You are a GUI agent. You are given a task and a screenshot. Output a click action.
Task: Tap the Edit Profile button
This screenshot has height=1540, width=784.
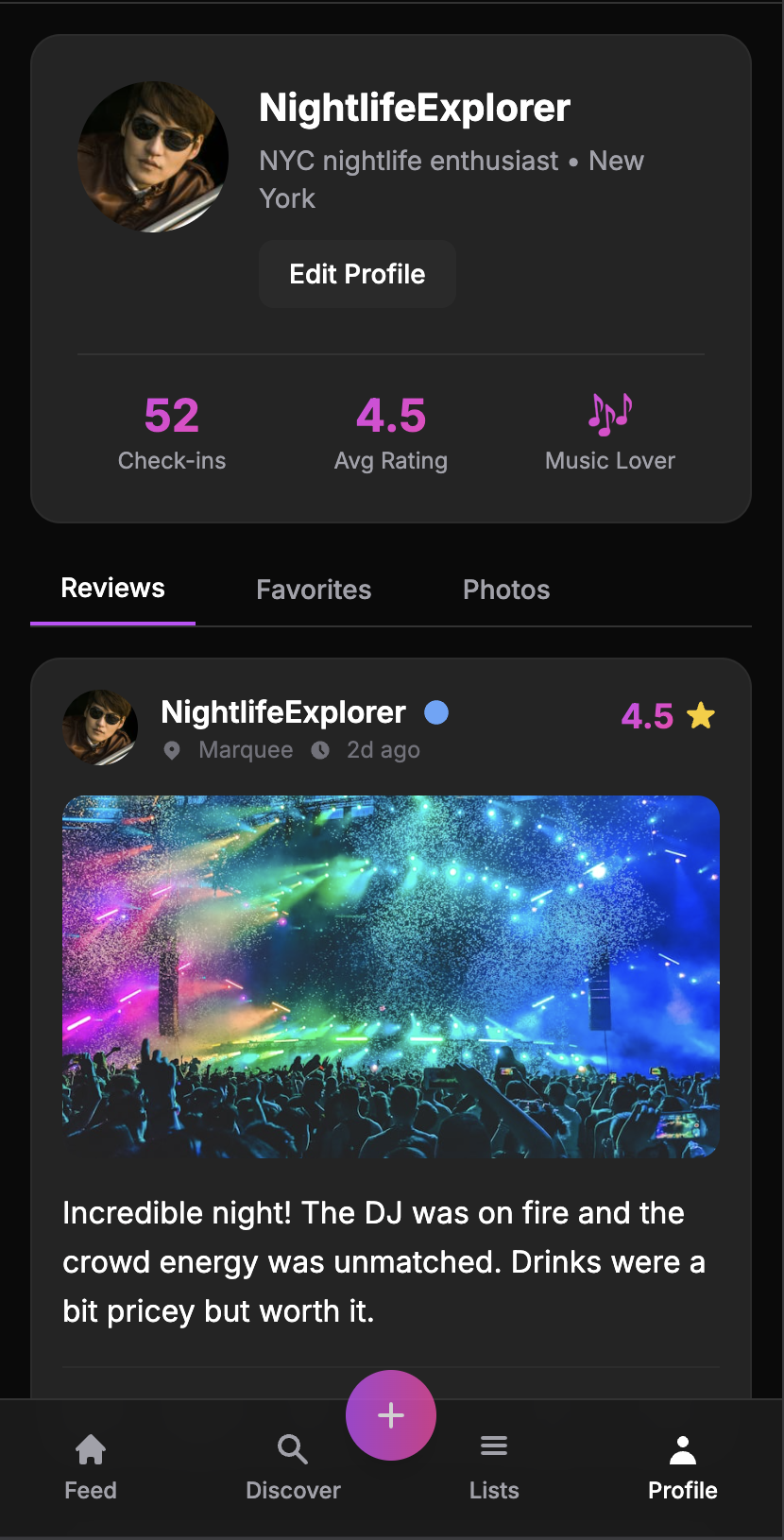tap(357, 274)
